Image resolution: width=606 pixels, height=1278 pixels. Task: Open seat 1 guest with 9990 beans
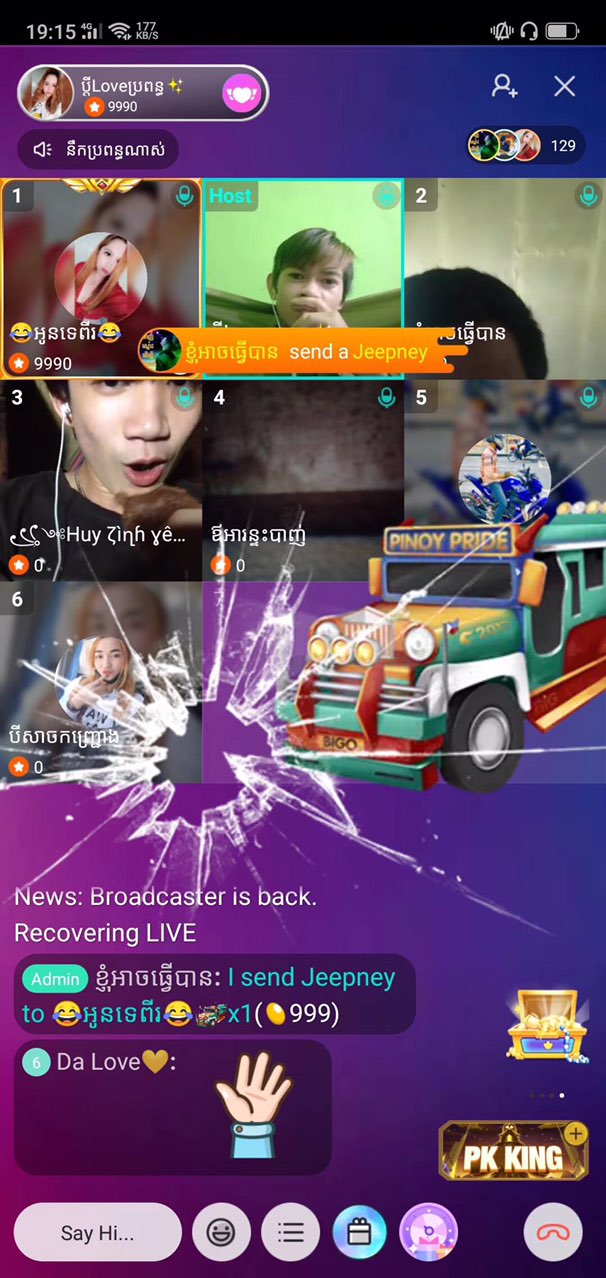tap(101, 278)
